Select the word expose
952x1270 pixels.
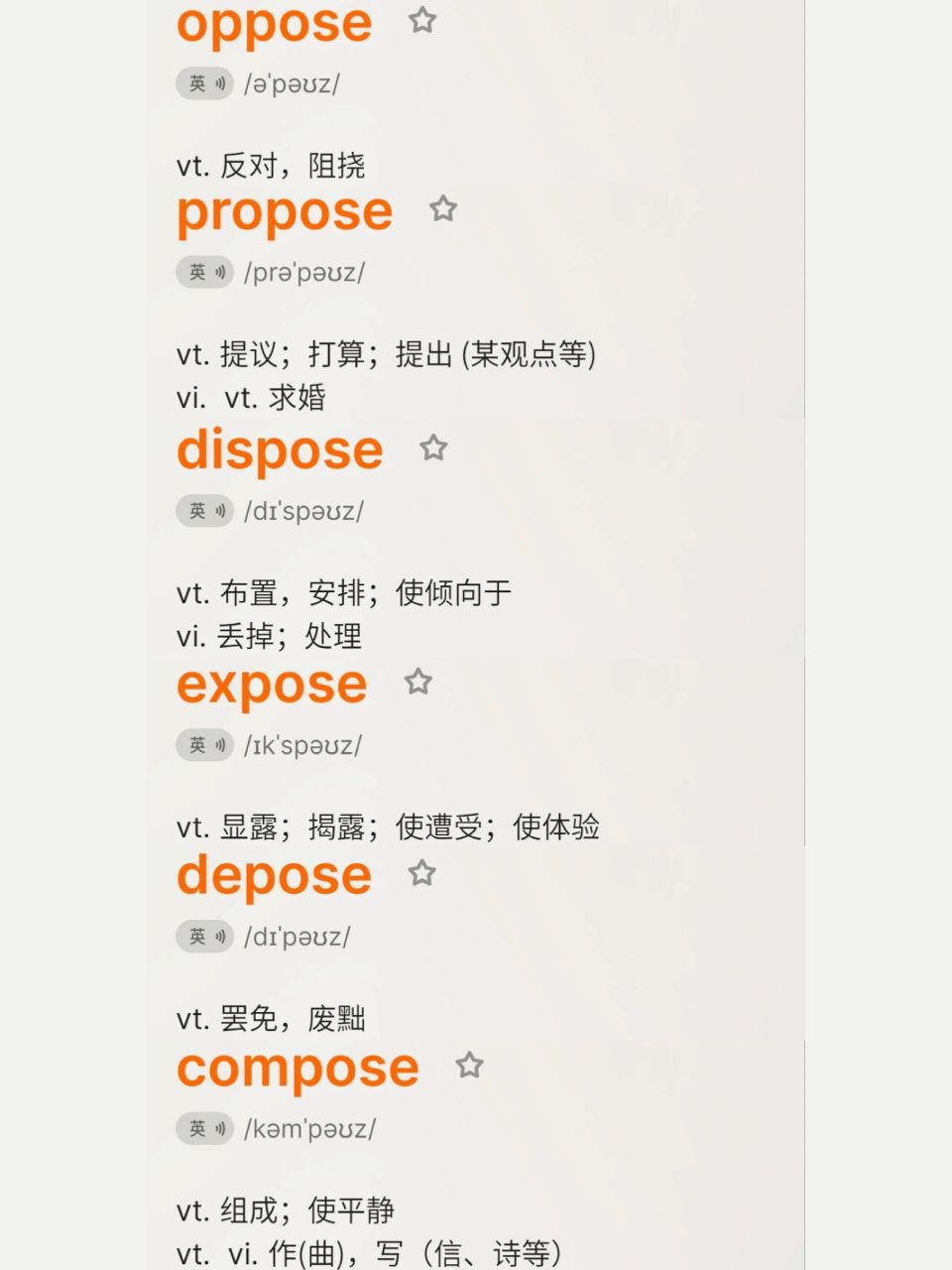point(271,684)
